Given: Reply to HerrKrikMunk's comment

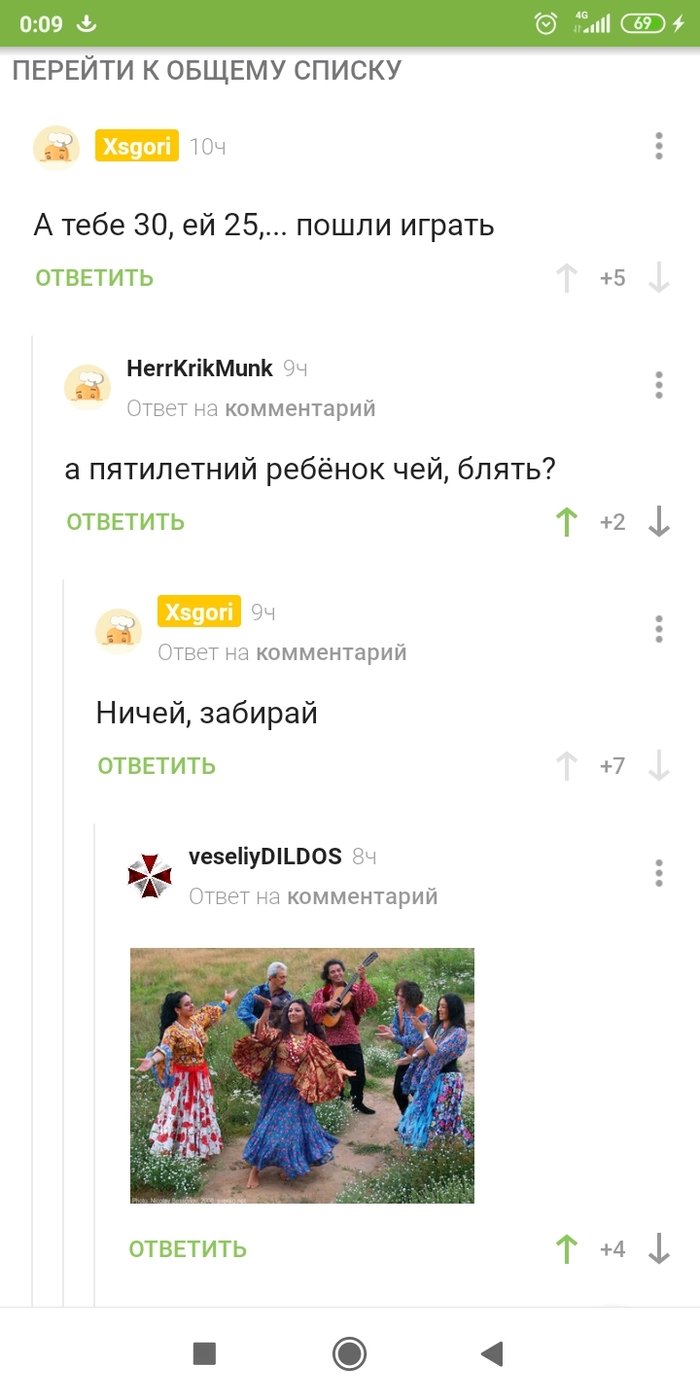Looking at the screenshot, I should 126,522.
